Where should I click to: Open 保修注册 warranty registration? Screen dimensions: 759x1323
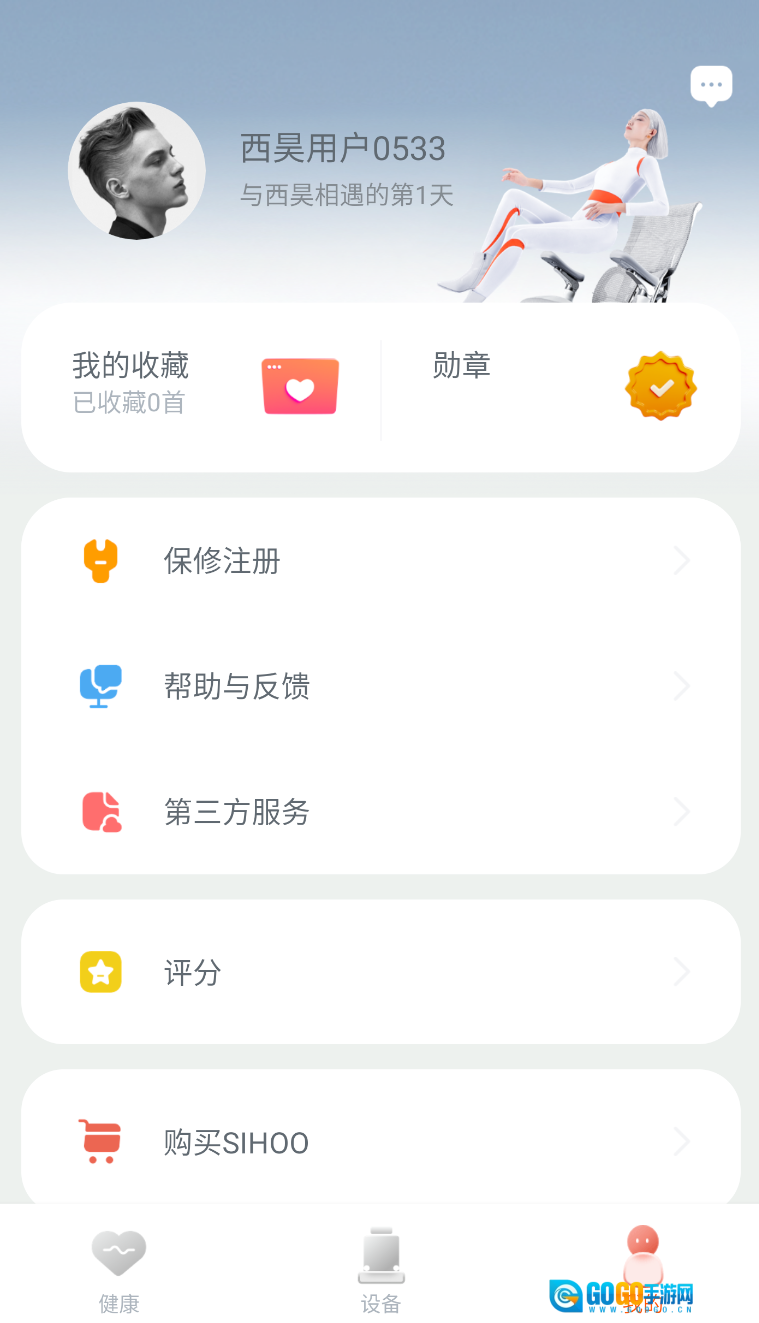coord(380,561)
